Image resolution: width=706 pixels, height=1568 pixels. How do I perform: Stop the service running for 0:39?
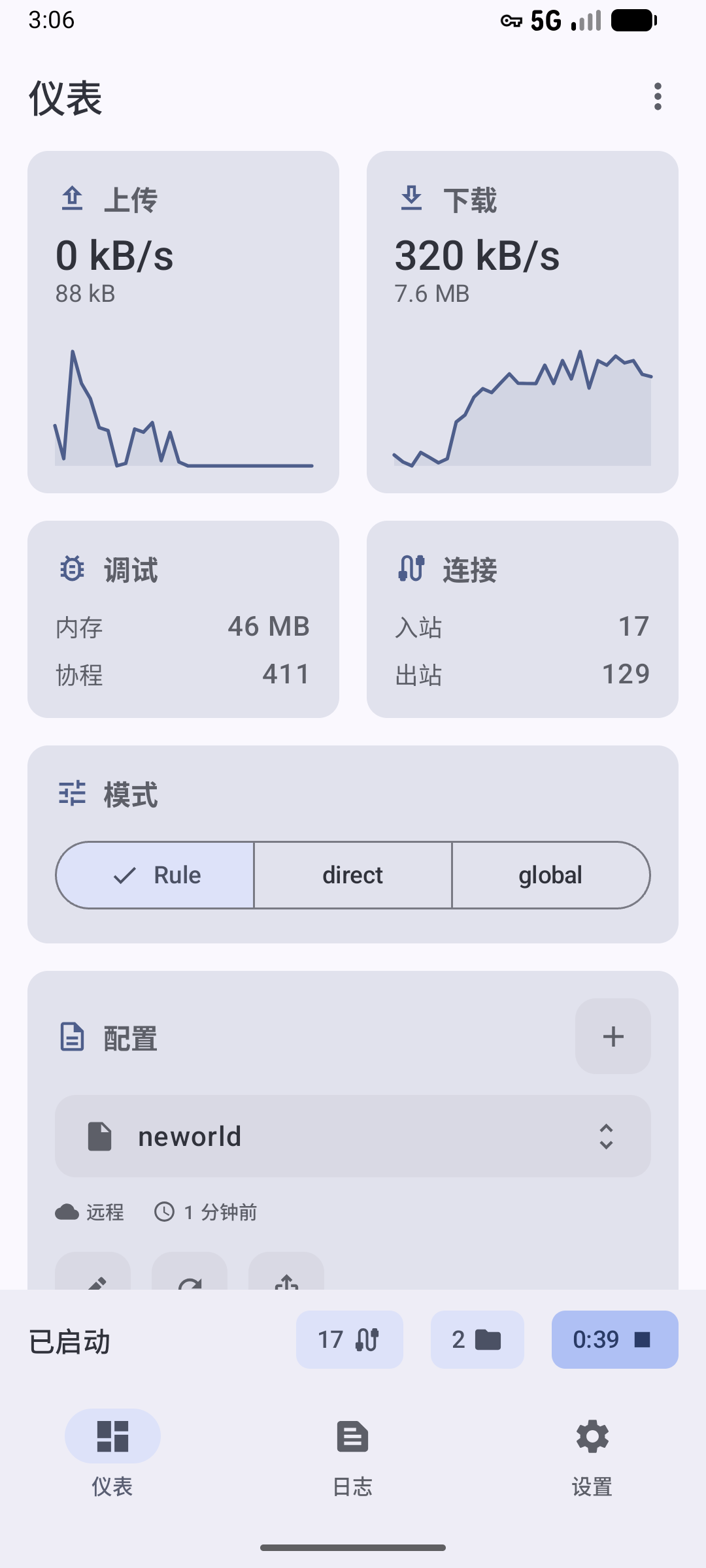tap(614, 1340)
